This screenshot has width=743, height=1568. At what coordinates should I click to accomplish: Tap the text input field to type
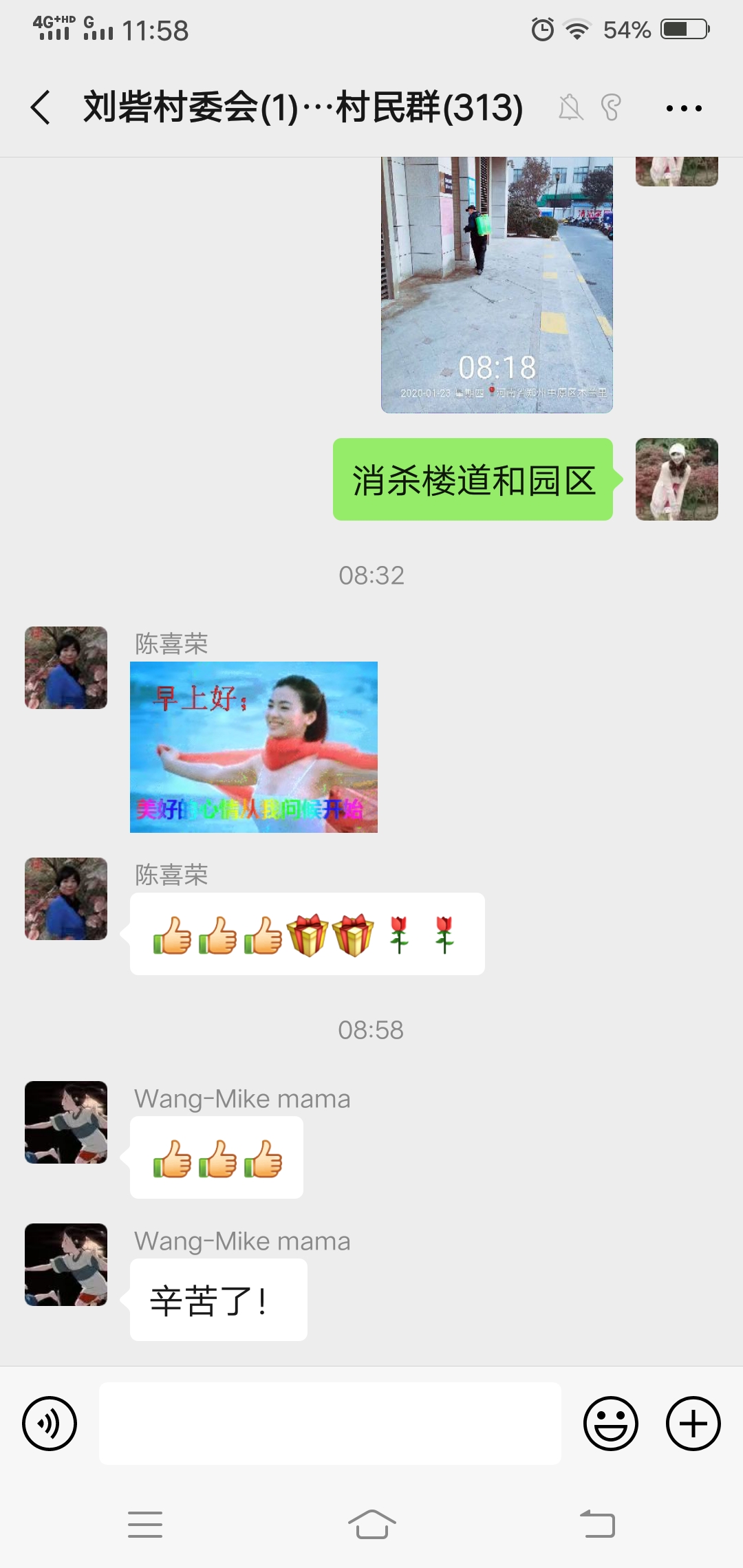(x=330, y=1424)
